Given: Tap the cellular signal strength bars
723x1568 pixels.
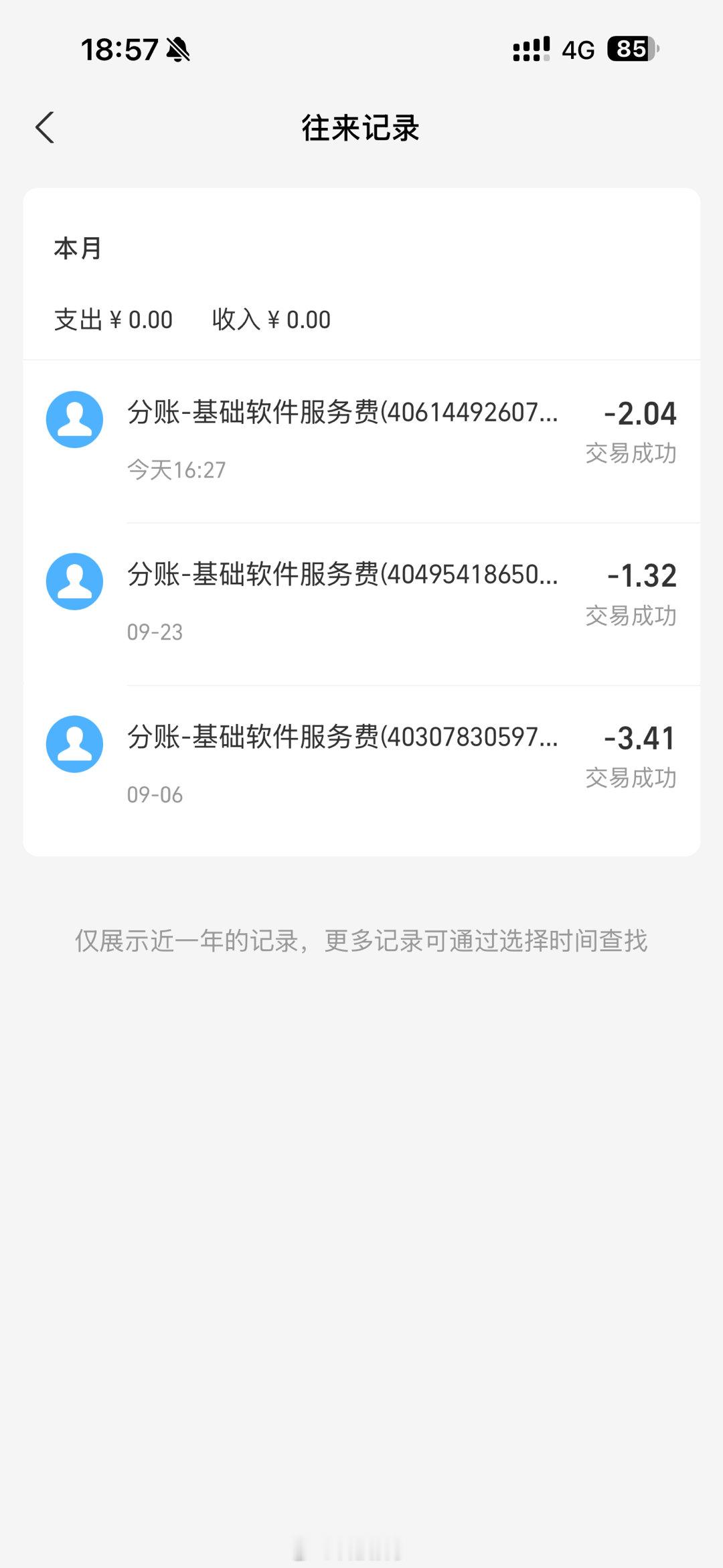Looking at the screenshot, I should point(529,49).
